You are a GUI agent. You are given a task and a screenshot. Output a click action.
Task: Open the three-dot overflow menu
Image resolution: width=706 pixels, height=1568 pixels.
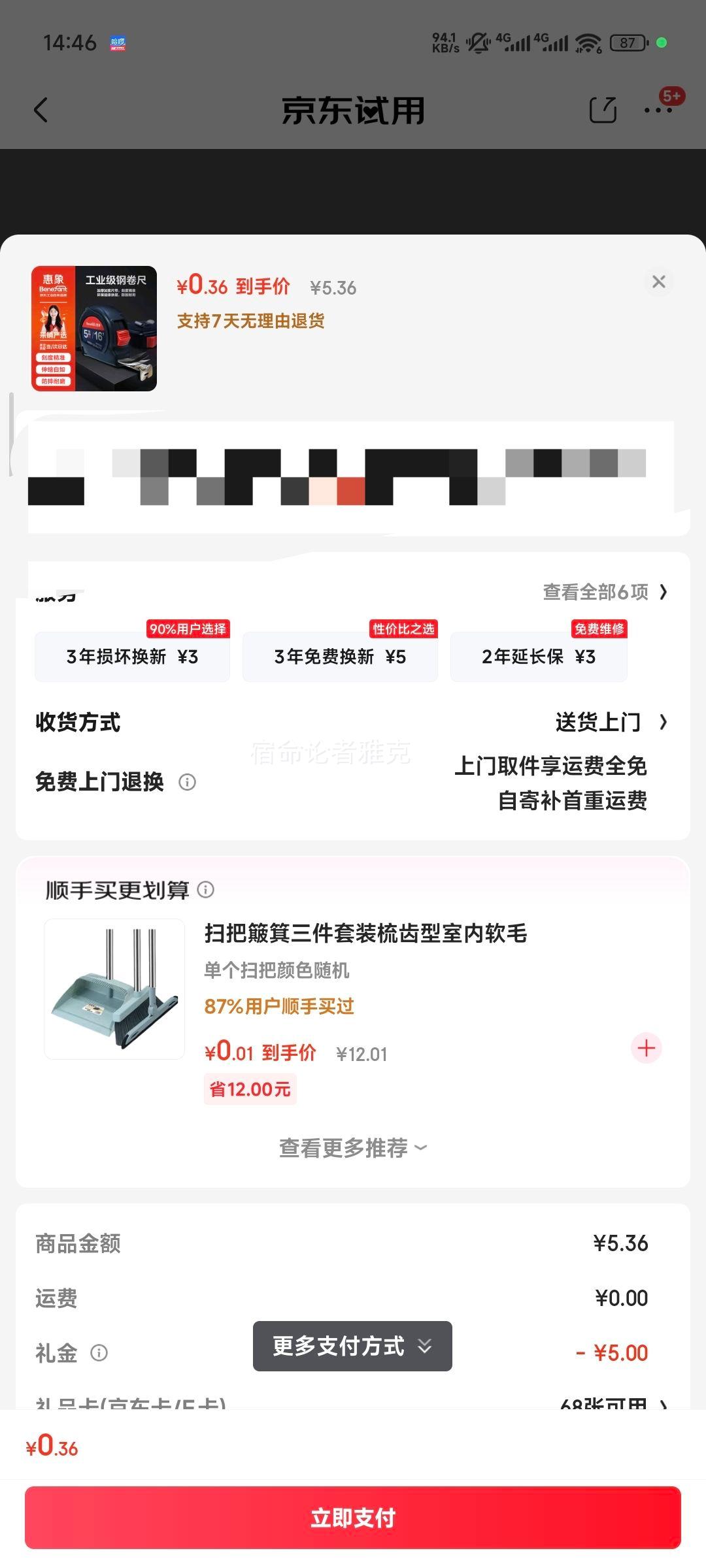pos(658,110)
